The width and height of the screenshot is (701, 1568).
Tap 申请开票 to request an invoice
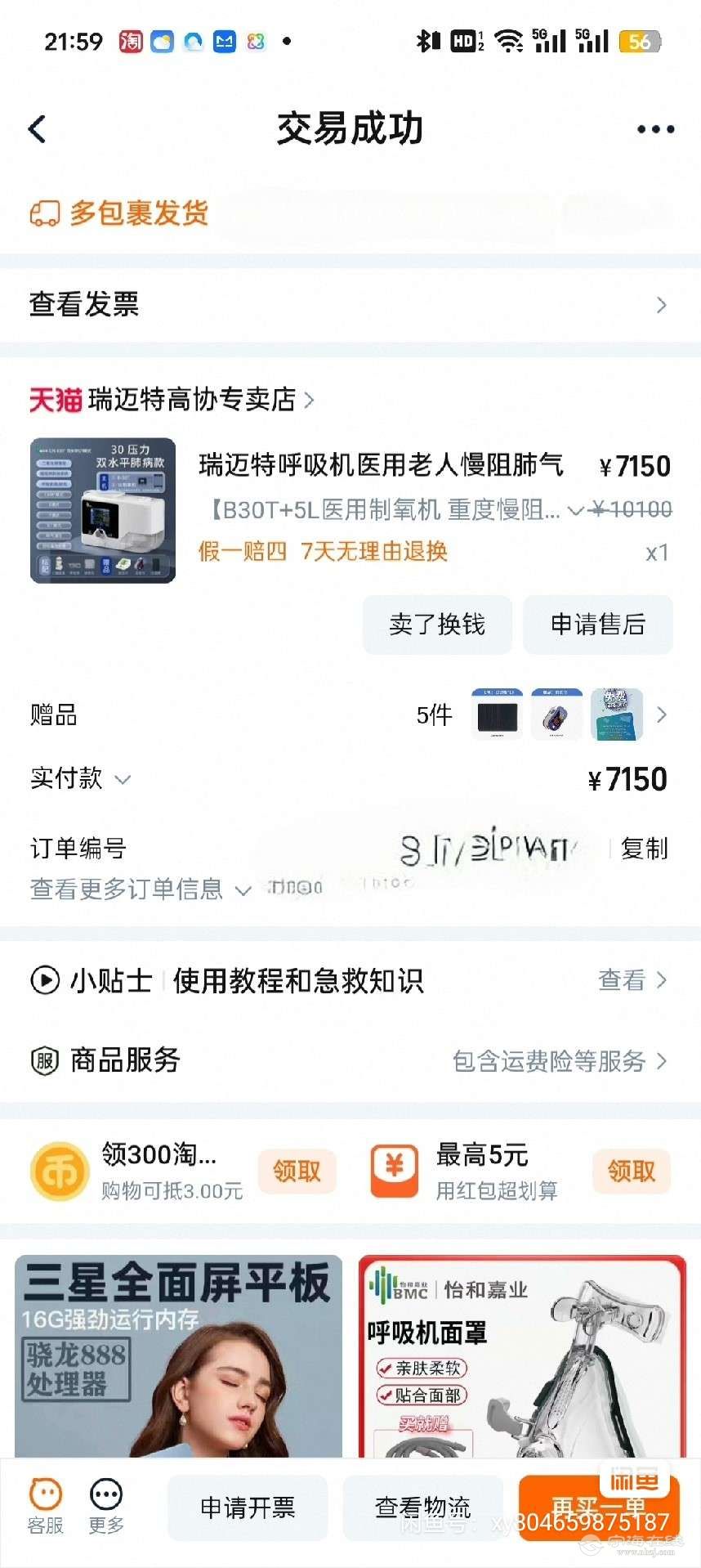(248, 1508)
